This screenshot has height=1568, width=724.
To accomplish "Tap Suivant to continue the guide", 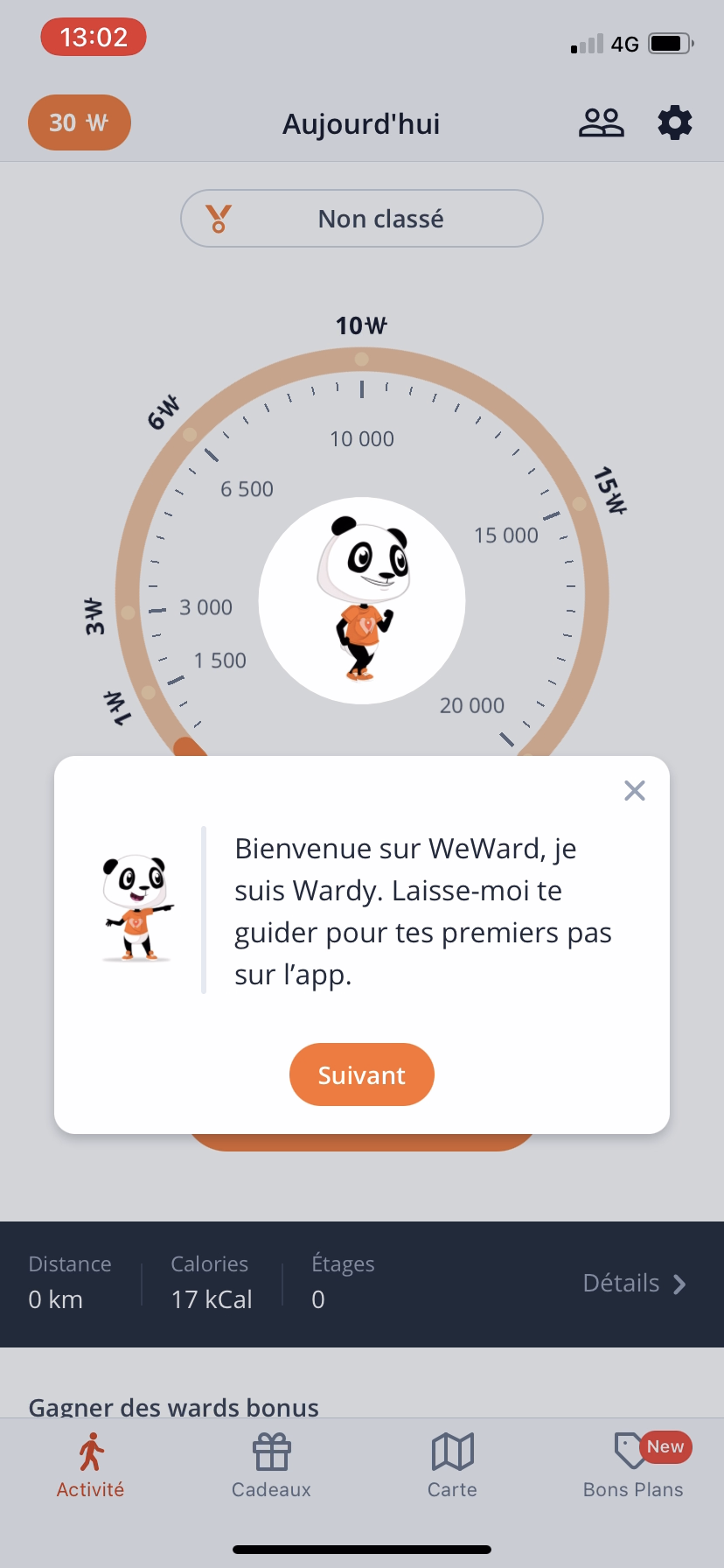I will [x=361, y=1074].
